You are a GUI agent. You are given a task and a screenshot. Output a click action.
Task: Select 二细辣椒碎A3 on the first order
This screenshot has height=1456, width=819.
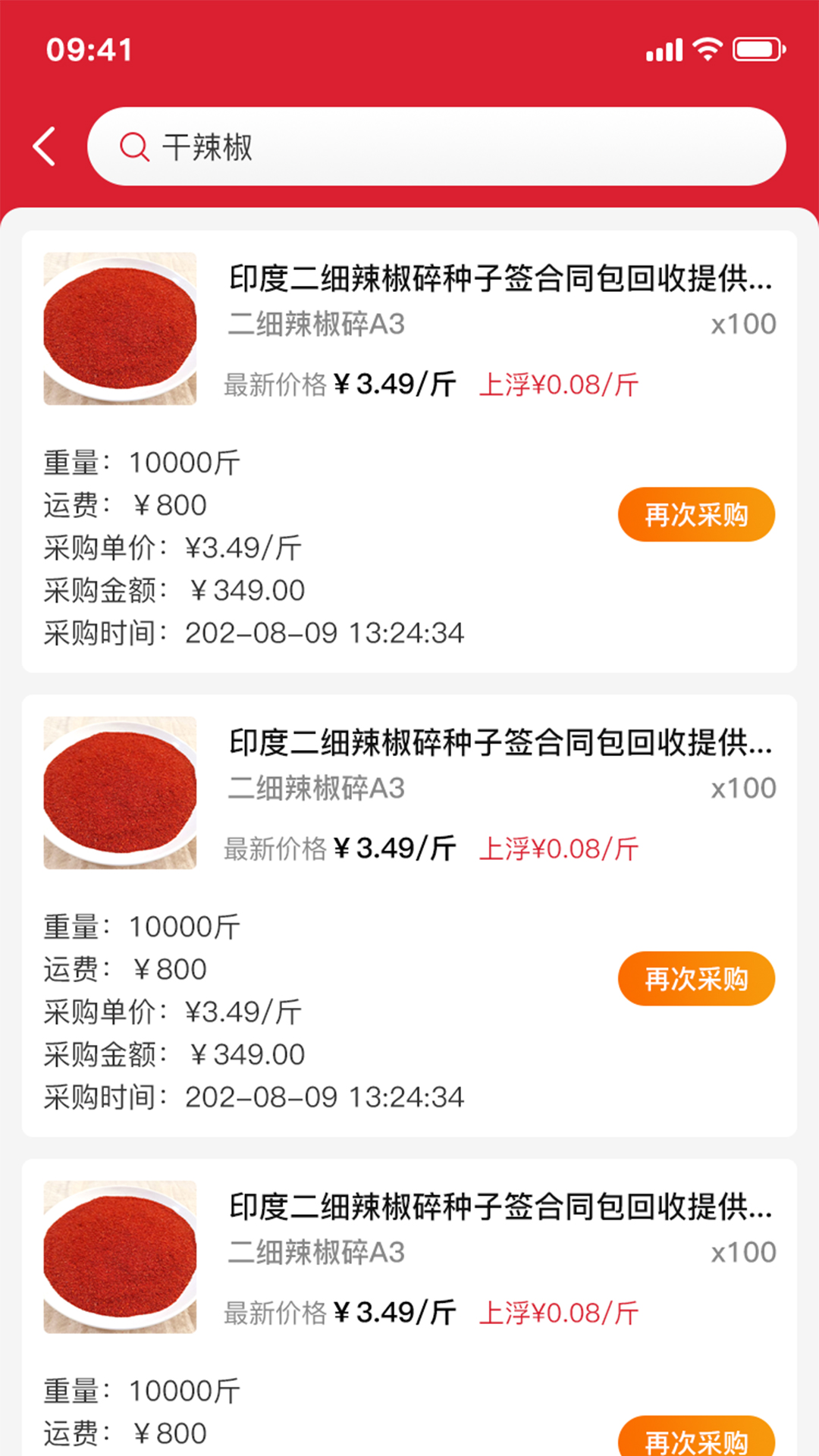pos(318,325)
